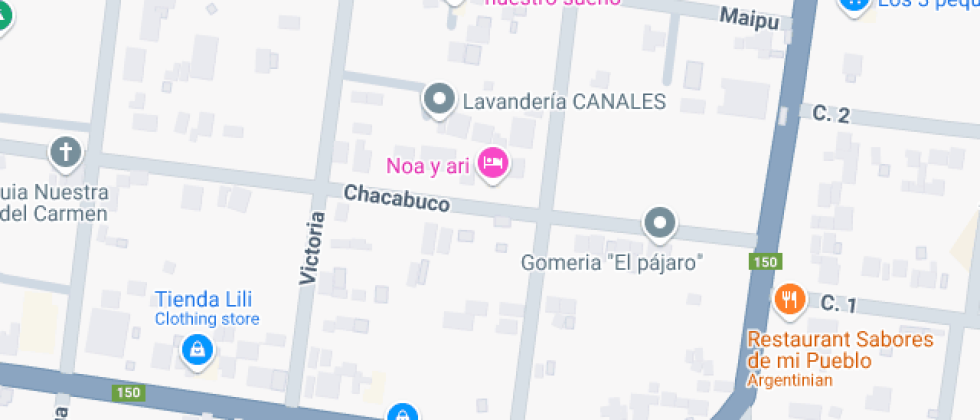Select the Noa y ari hotel marker
Screen dimensions: 980x420
492,162
